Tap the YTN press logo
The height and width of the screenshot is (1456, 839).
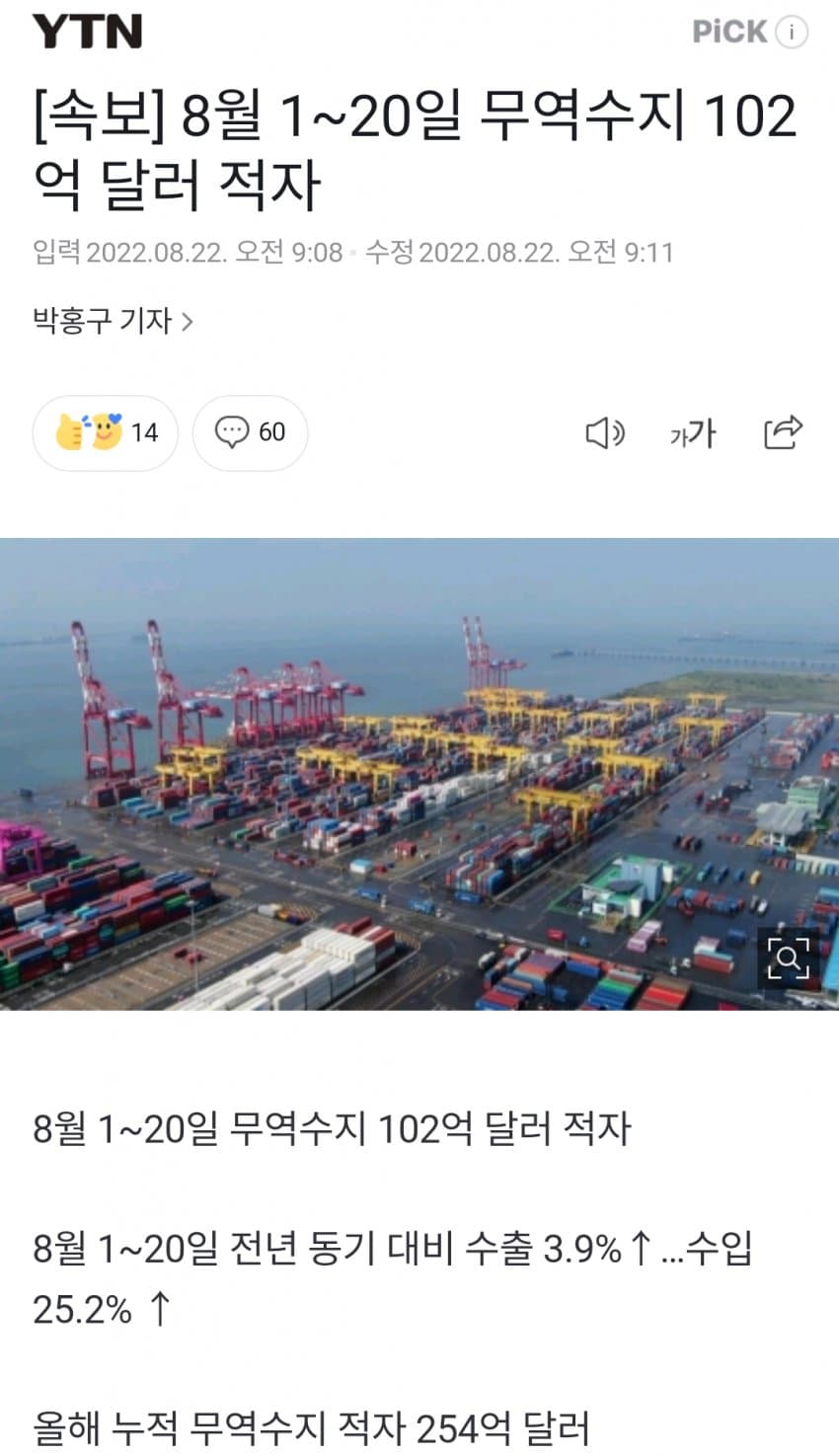(87, 32)
